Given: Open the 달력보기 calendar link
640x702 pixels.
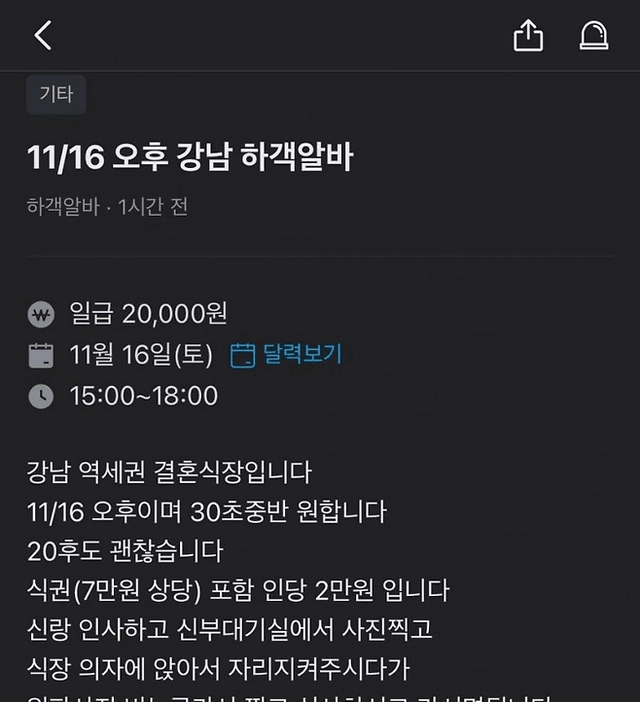Looking at the screenshot, I should pos(287,354).
